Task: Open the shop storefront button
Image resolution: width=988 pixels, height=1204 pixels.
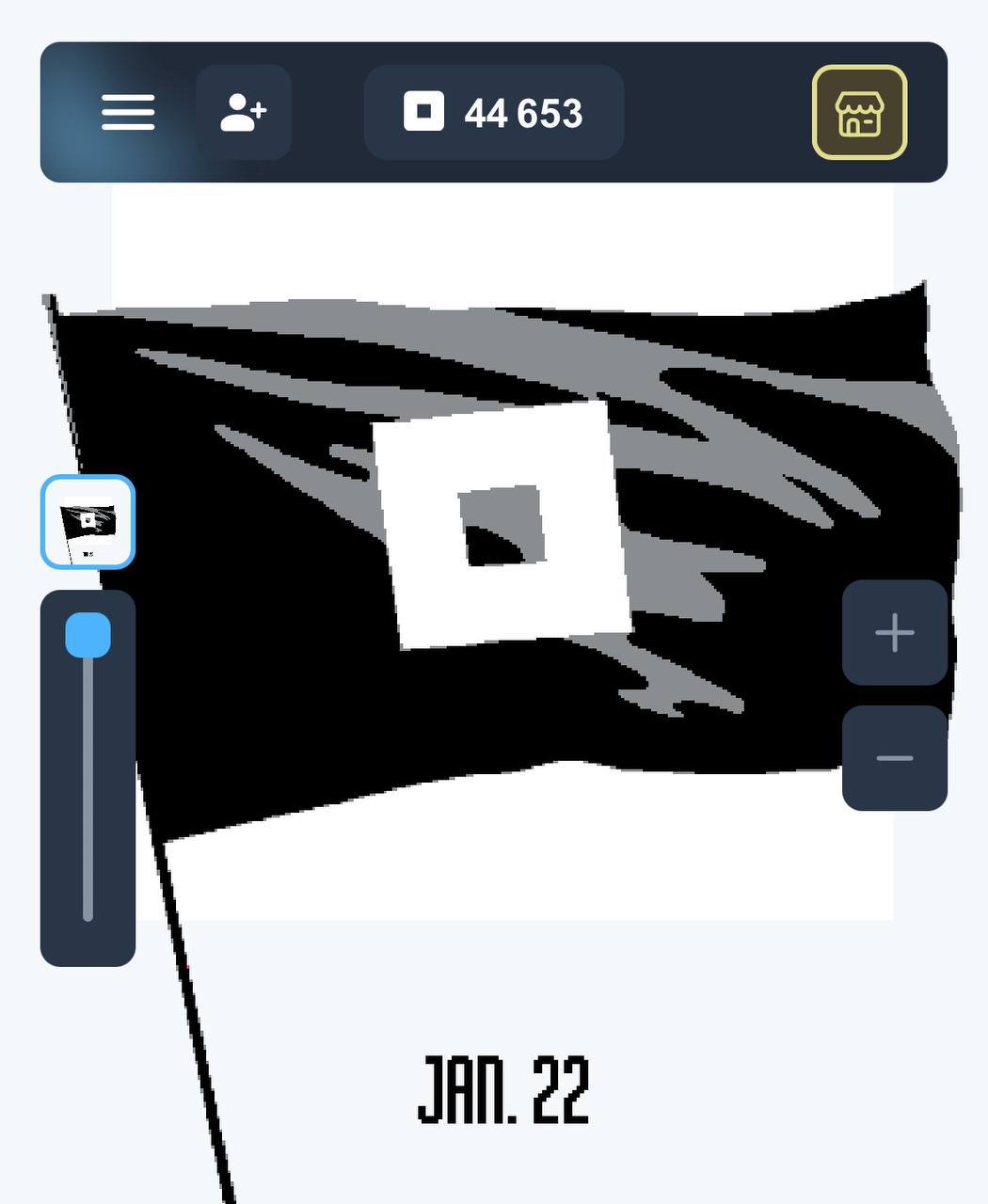Action: pos(859,113)
